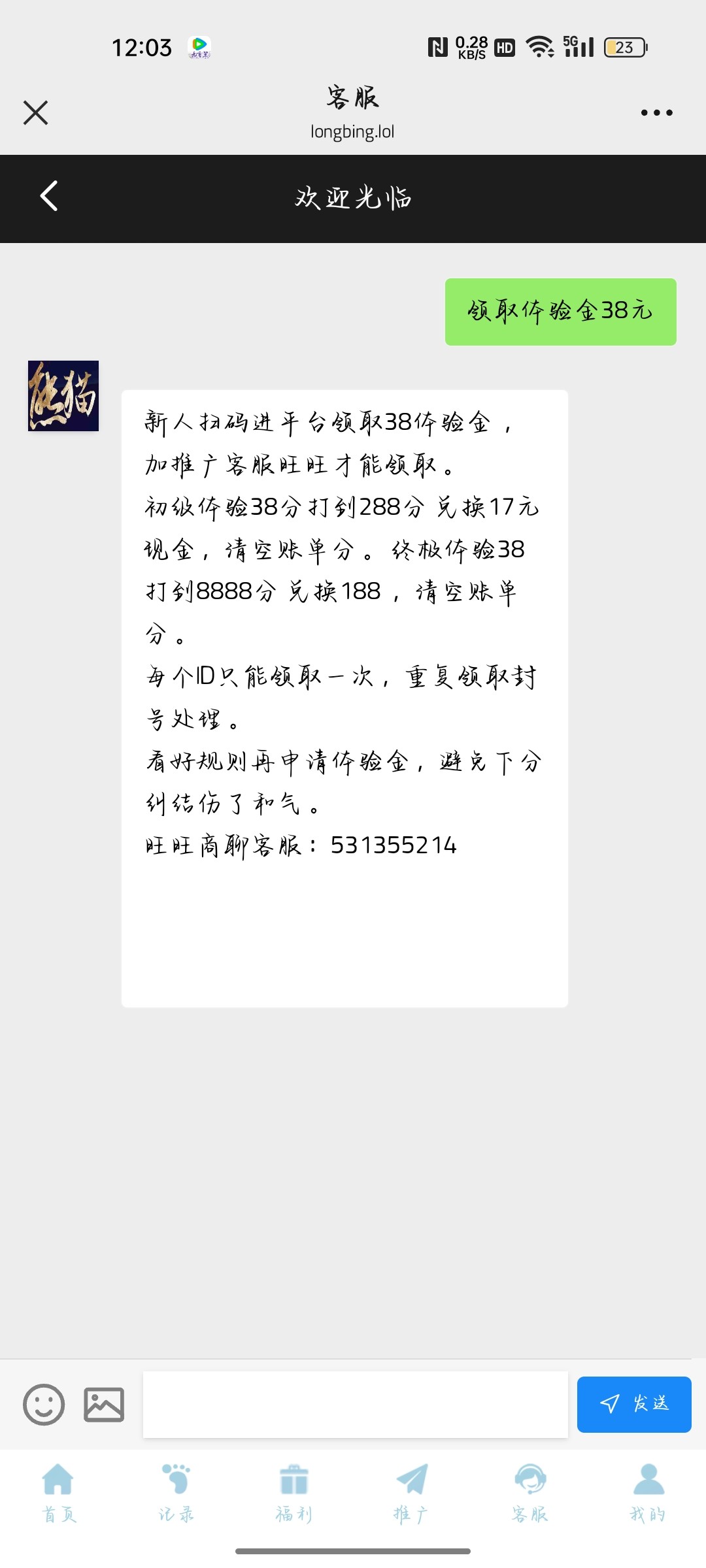Screen dimensions: 706x1568
Task: Go to the 推广 tab
Action: [x=412, y=1493]
